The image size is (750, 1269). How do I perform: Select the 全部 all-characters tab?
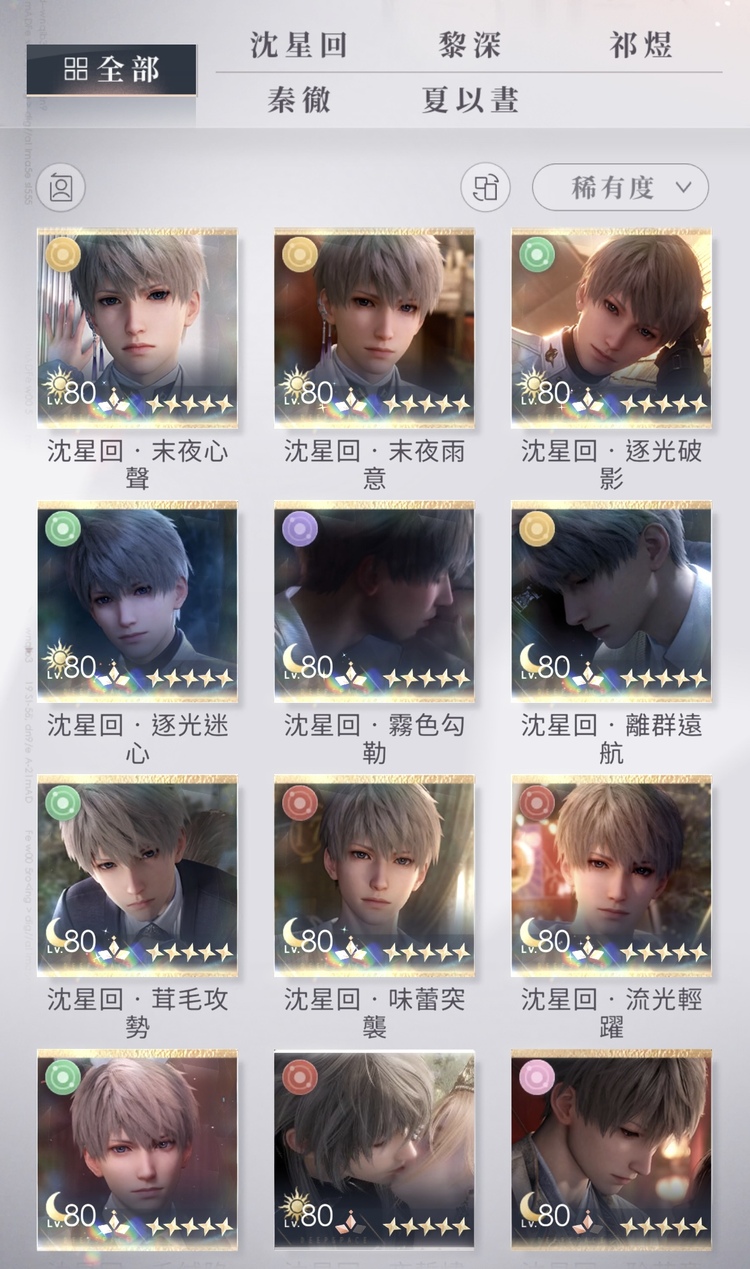click(111, 69)
